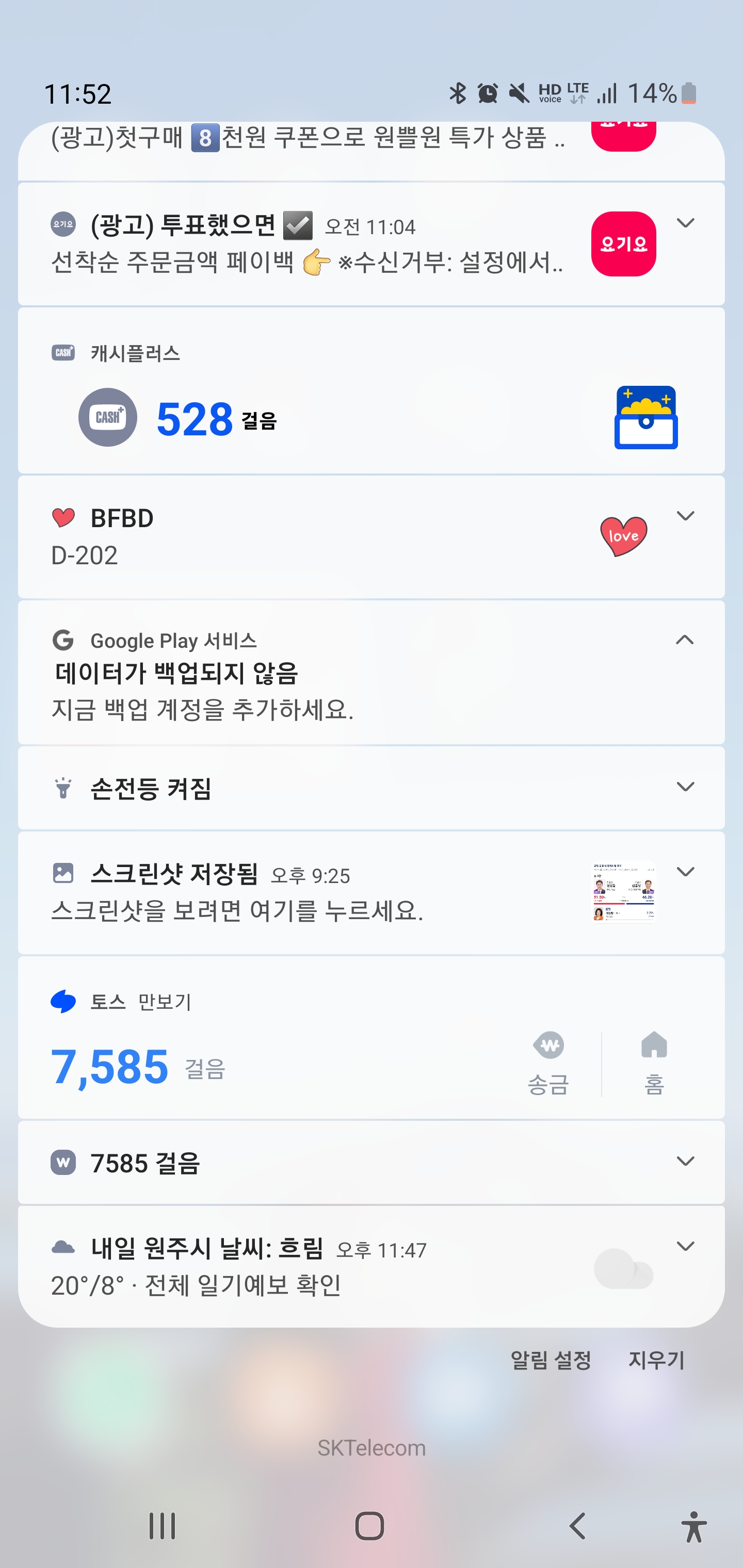This screenshot has height=1568, width=743.
Task: Open recent apps
Action: [x=162, y=1526]
